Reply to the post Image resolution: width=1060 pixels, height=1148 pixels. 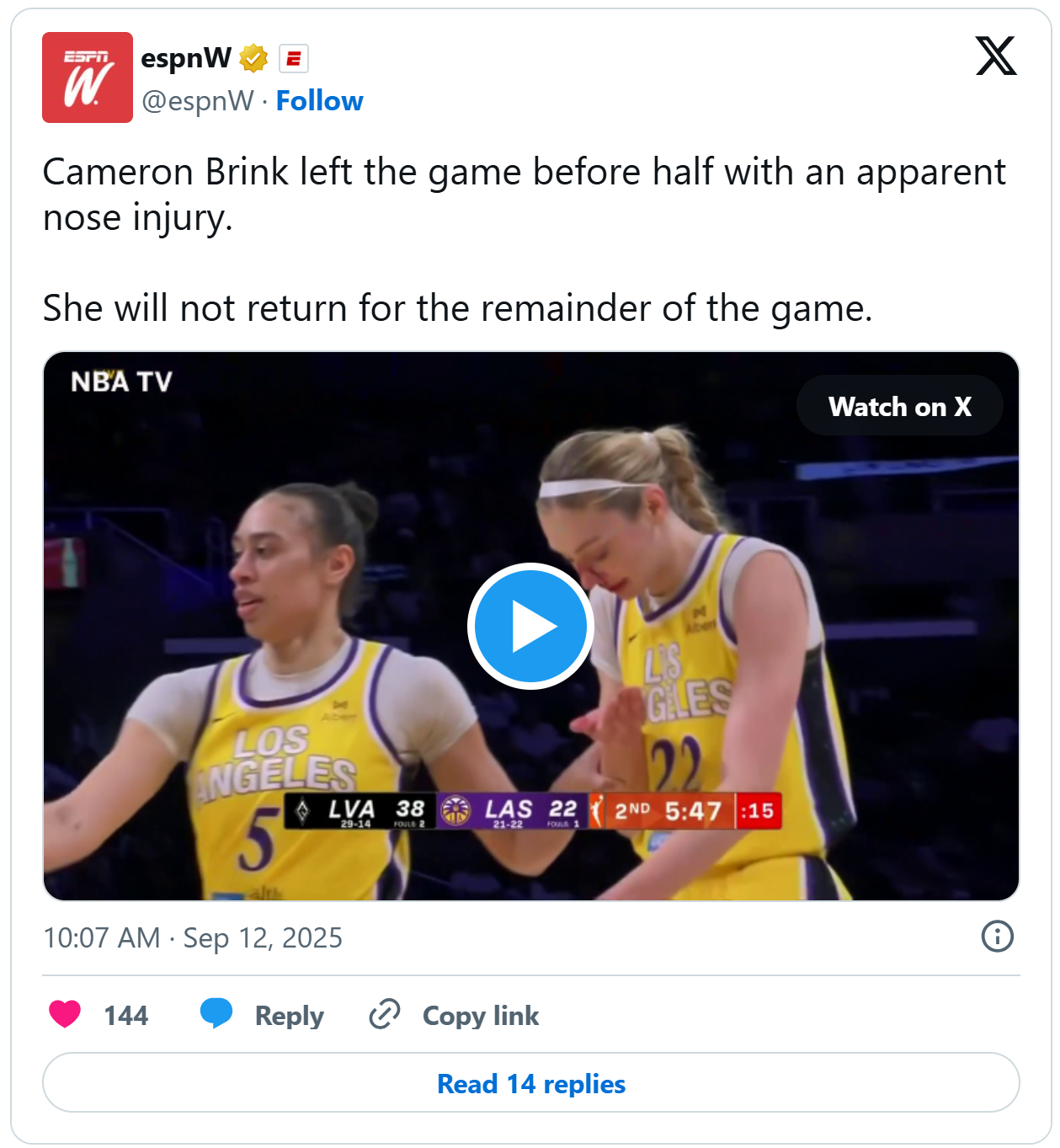pyautogui.click(x=263, y=1014)
